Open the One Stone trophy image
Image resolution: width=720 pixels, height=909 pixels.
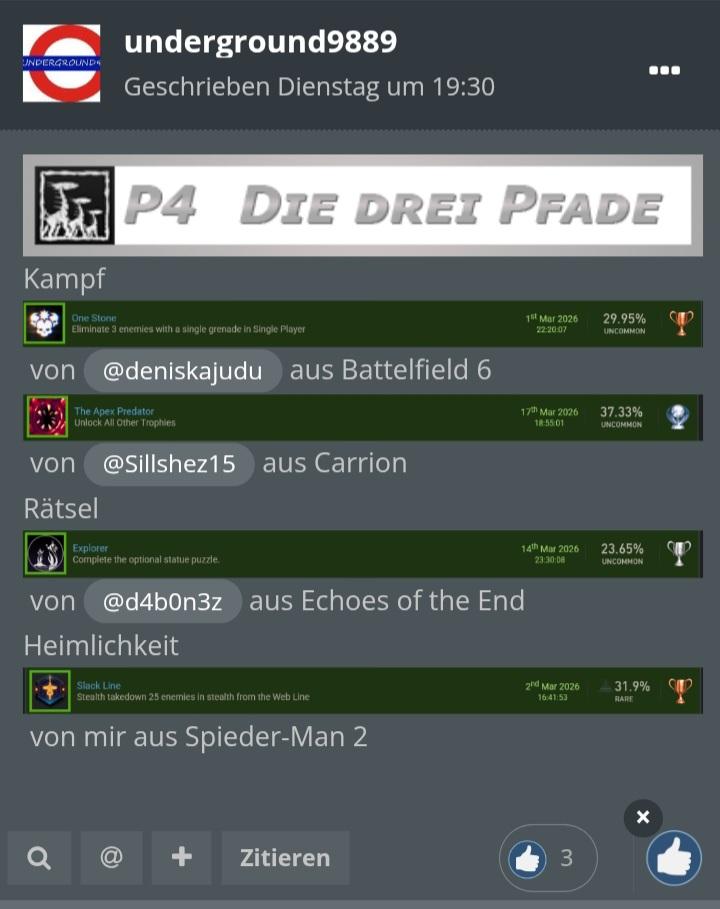click(x=360, y=324)
